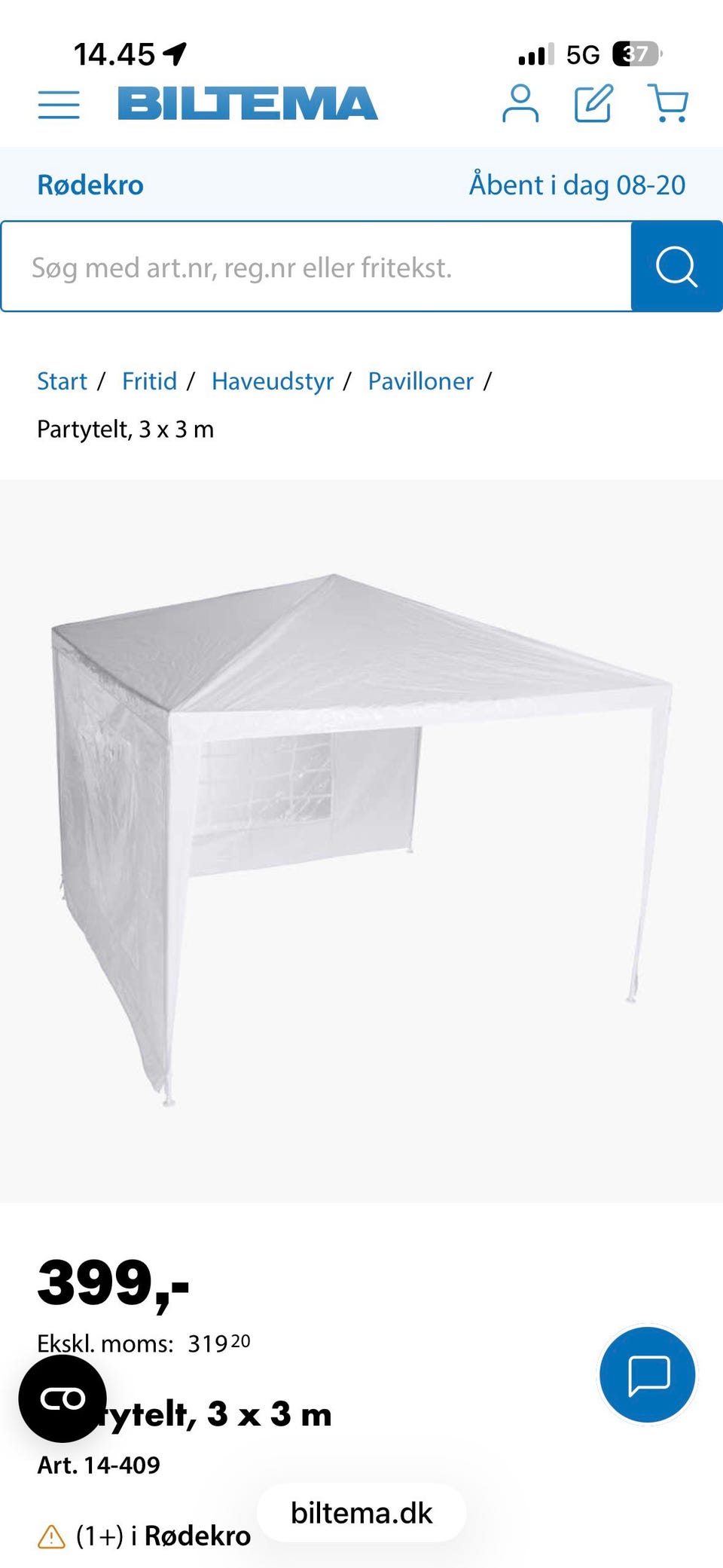723x1568 pixels.
Task: Go to Biltema home via logo
Action: click(248, 104)
